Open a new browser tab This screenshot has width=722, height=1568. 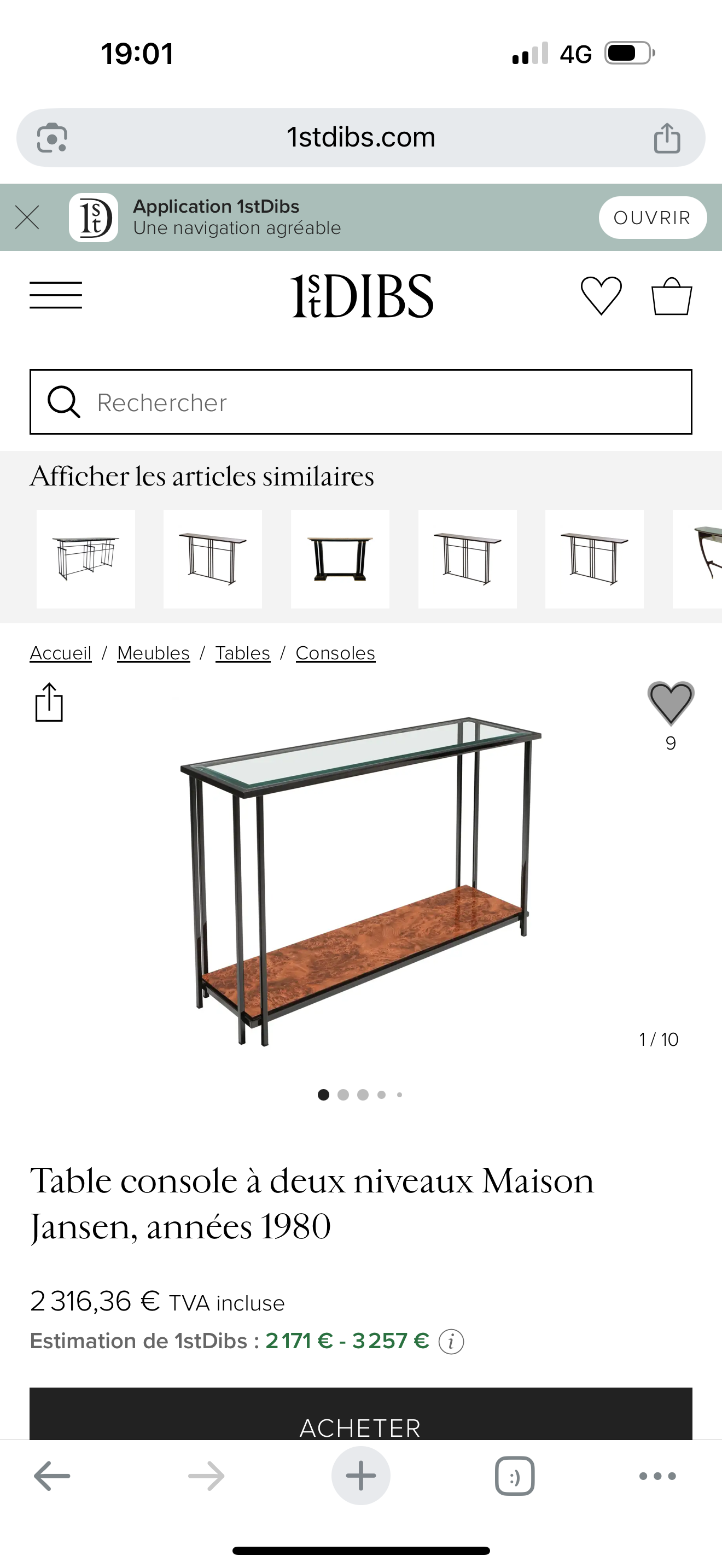360,1476
